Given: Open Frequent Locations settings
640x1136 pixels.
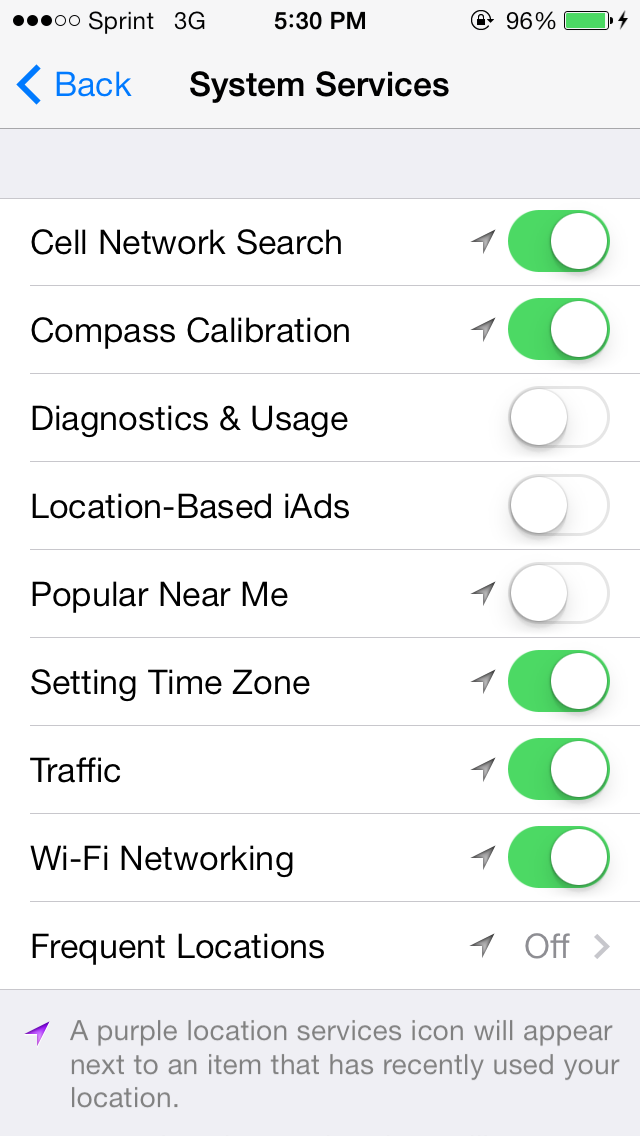Looking at the screenshot, I should (x=320, y=946).
